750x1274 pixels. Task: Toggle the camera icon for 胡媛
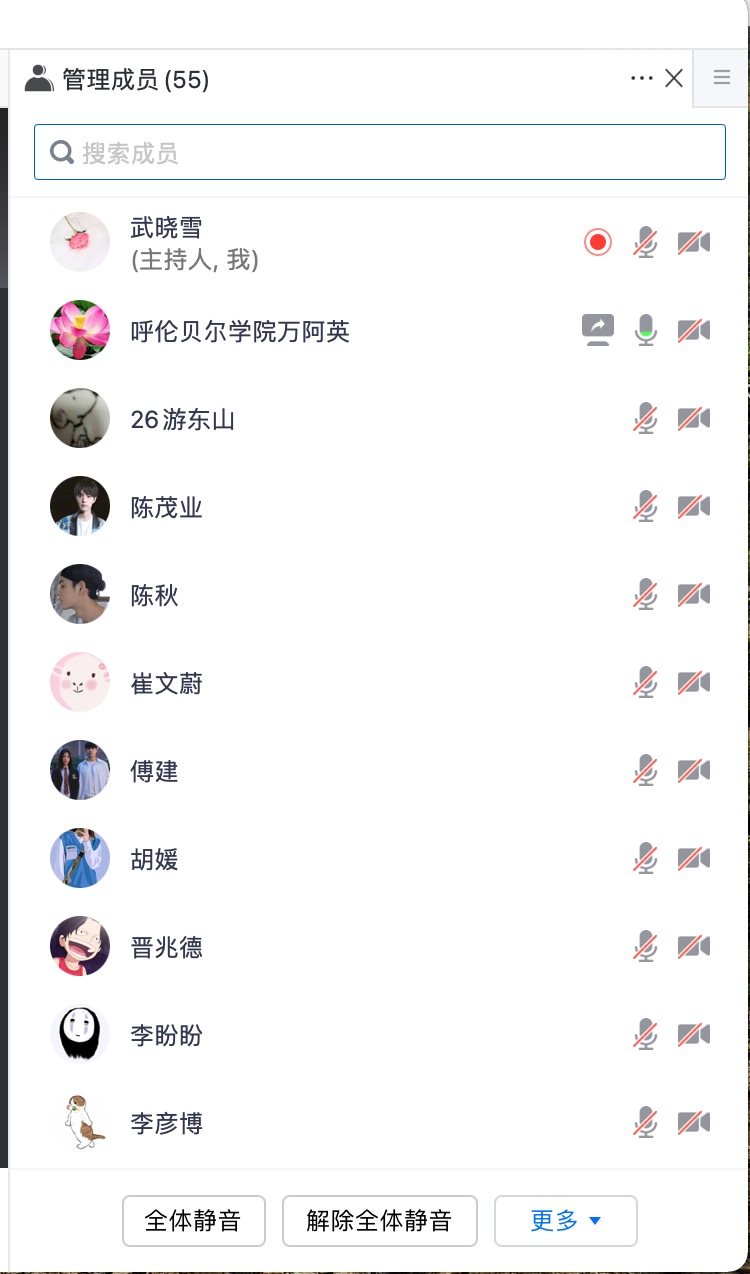coord(694,859)
